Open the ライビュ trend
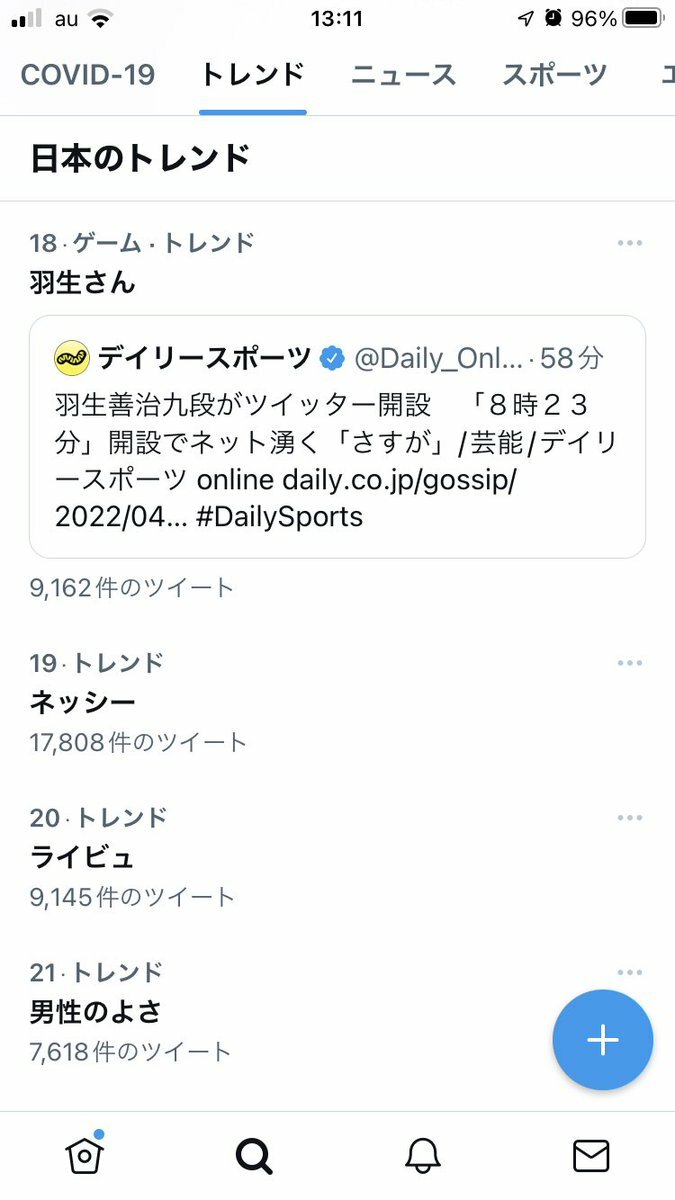 tap(82, 858)
